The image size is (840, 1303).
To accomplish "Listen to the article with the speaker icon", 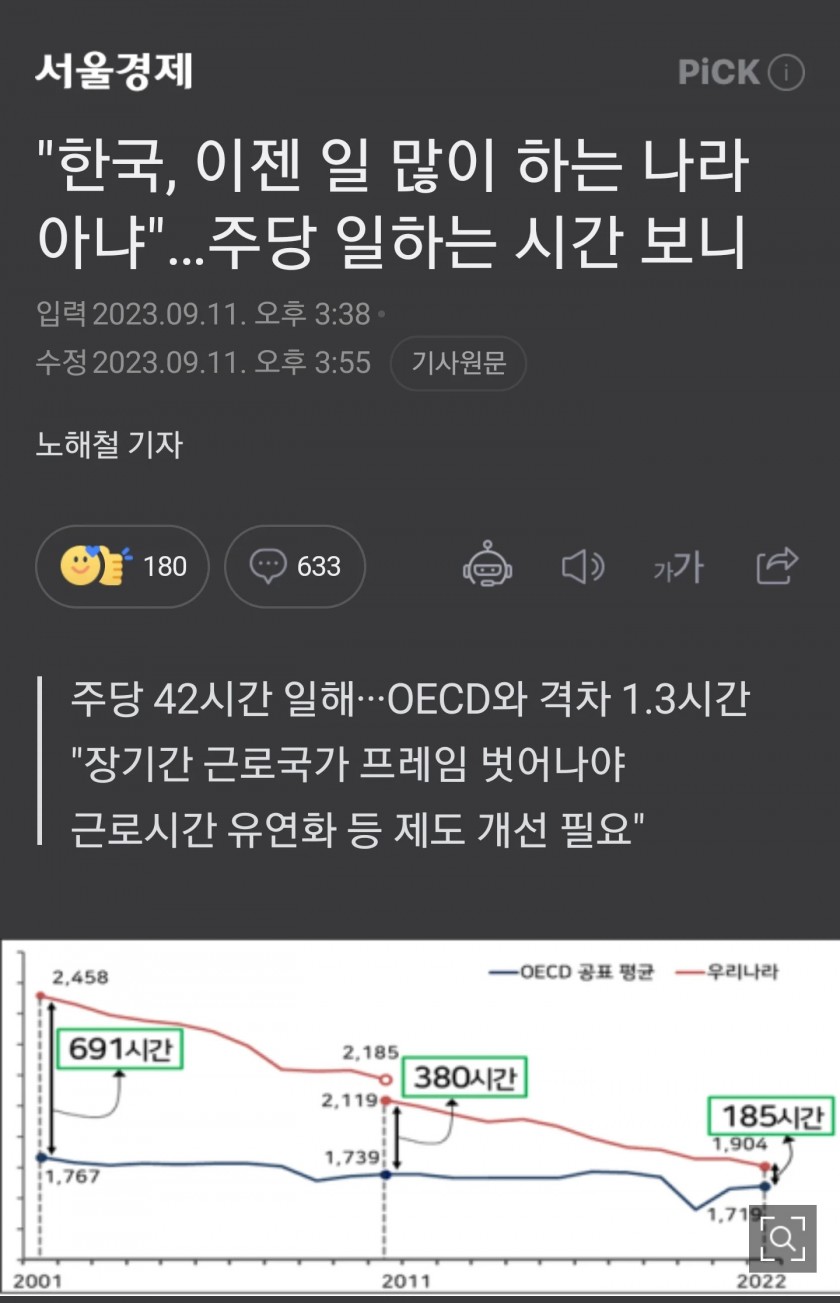I will coord(582,566).
